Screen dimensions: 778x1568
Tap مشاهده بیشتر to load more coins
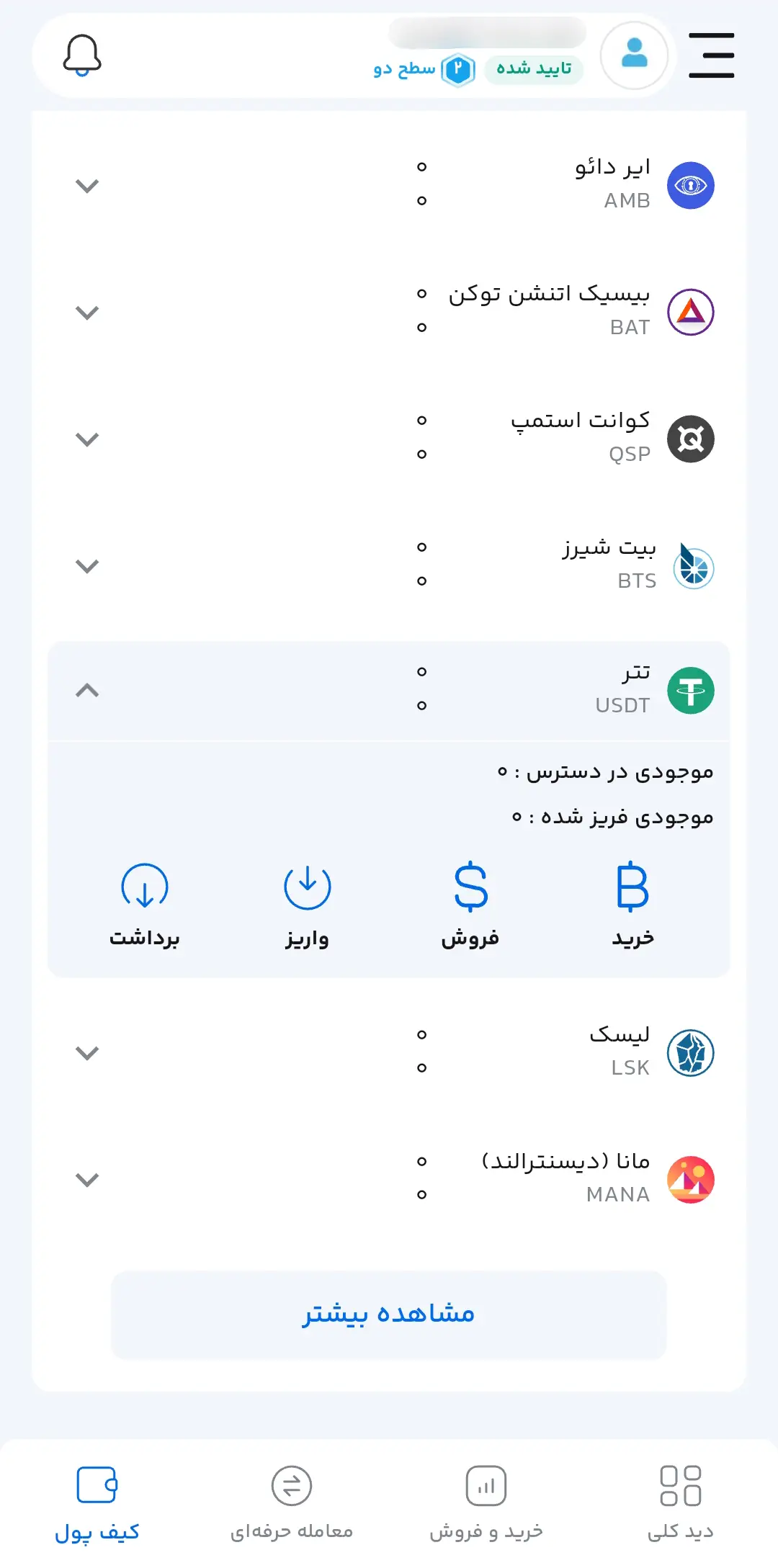[x=388, y=1314]
